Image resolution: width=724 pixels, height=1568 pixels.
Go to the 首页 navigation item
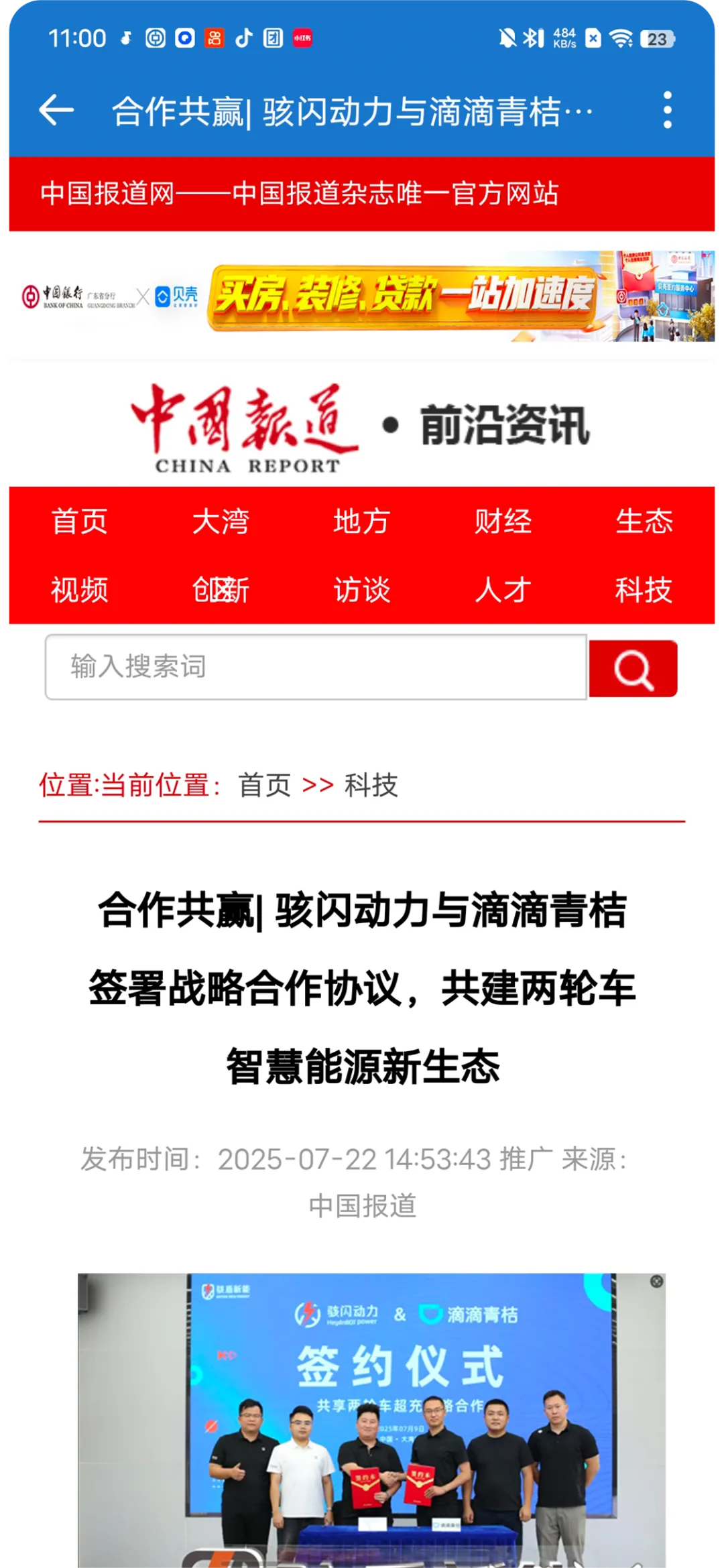[79, 522]
